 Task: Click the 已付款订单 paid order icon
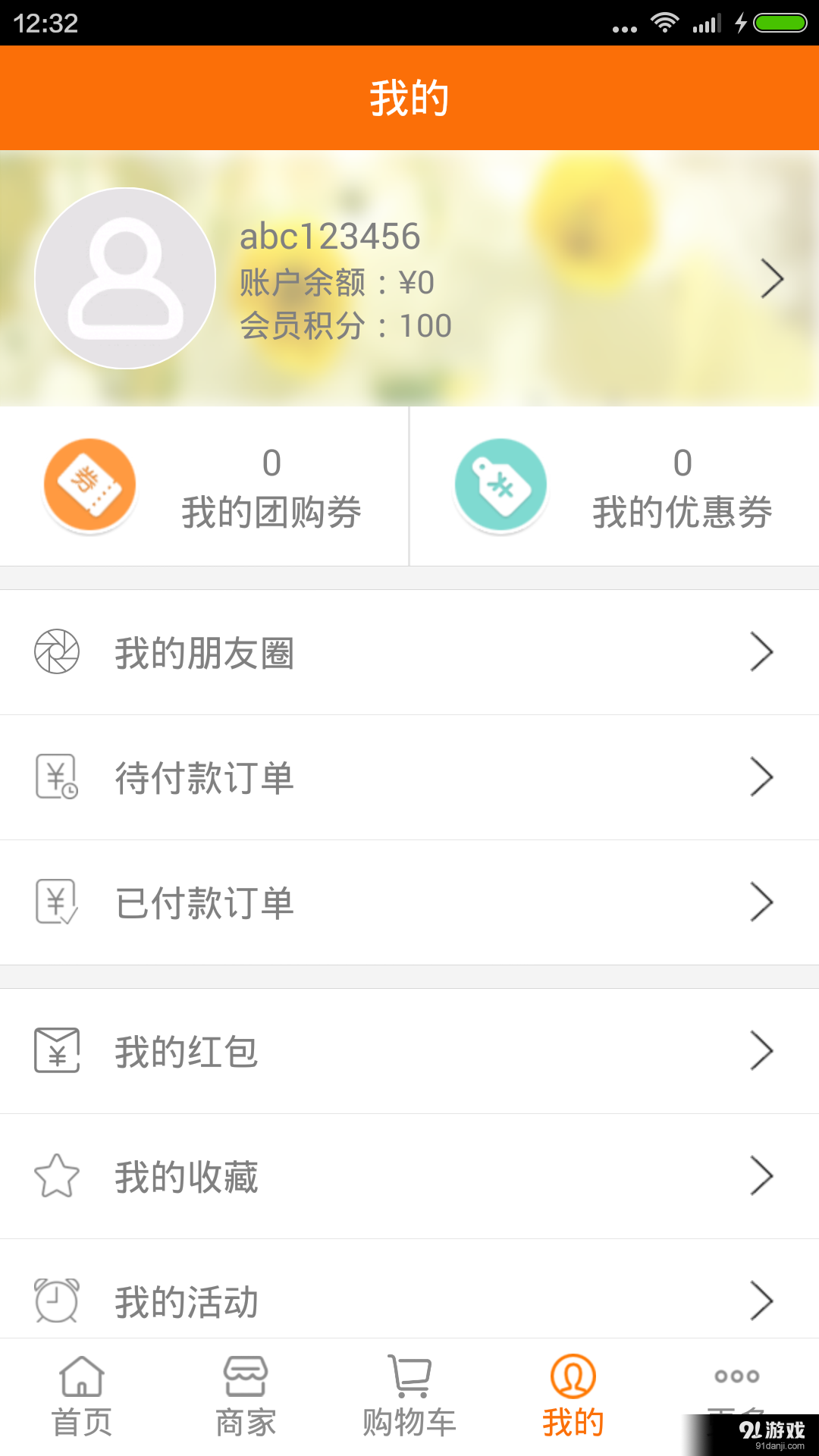pos(56,902)
